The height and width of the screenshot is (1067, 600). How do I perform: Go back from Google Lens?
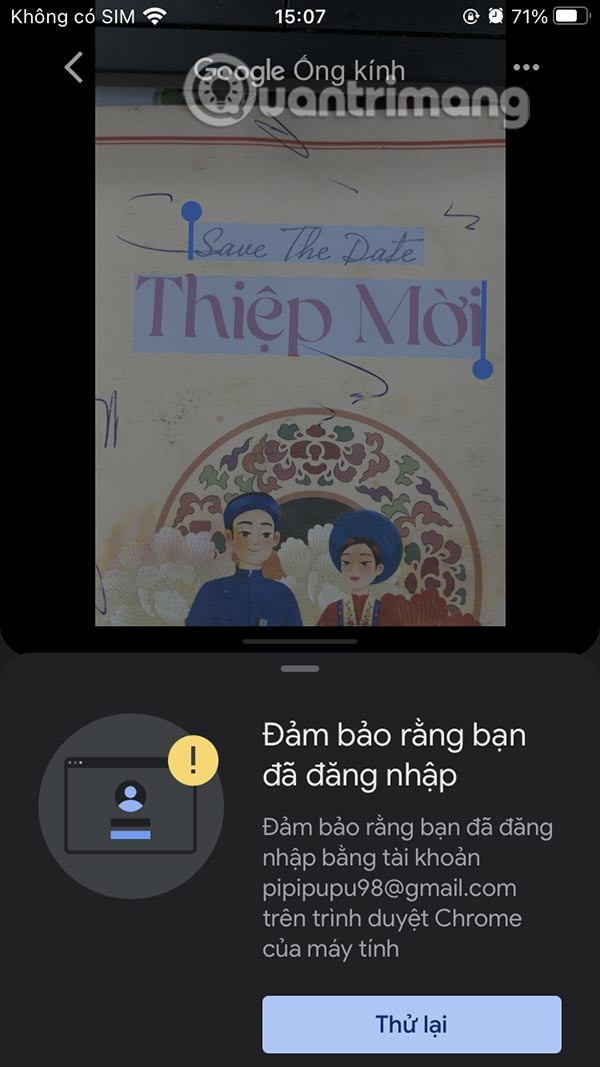tap(73, 68)
